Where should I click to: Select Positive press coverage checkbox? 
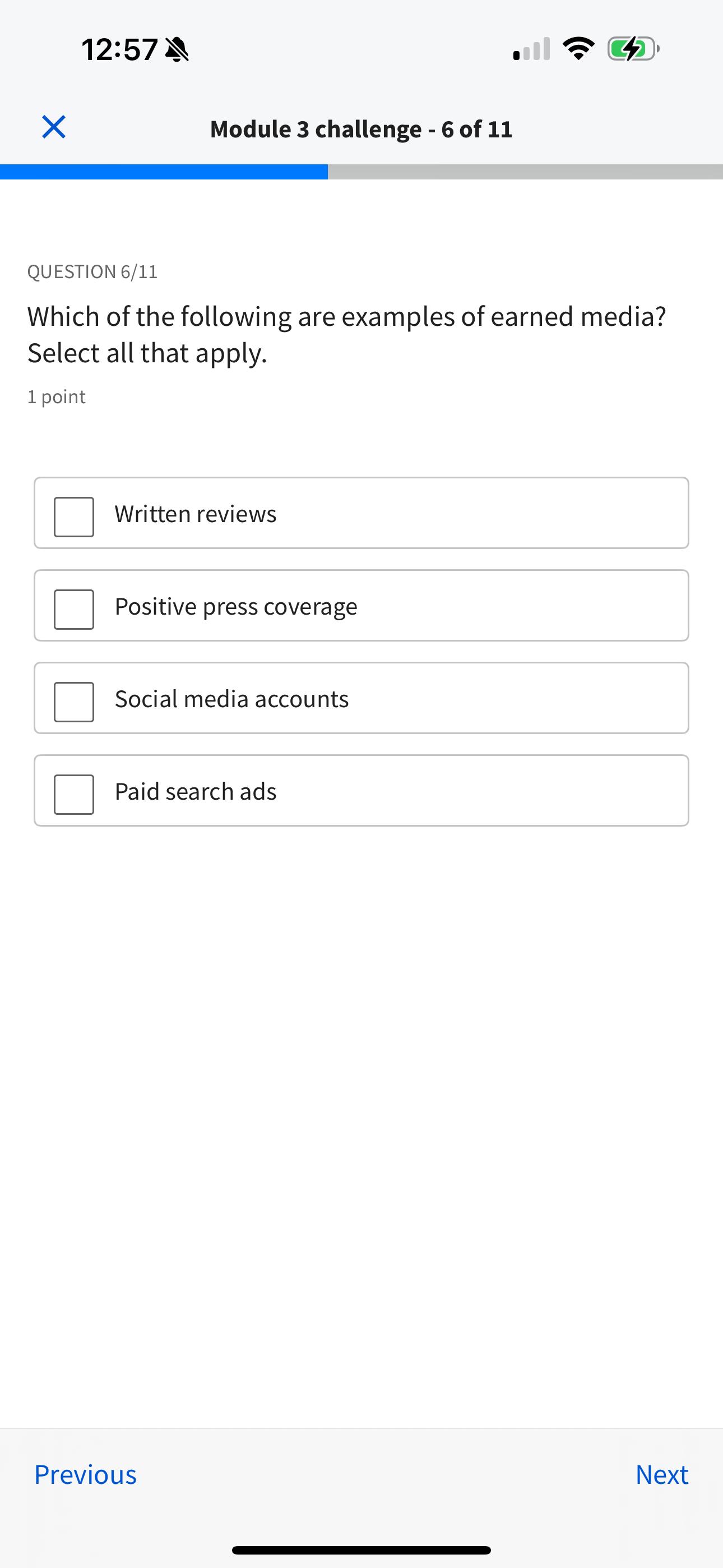click(73, 608)
